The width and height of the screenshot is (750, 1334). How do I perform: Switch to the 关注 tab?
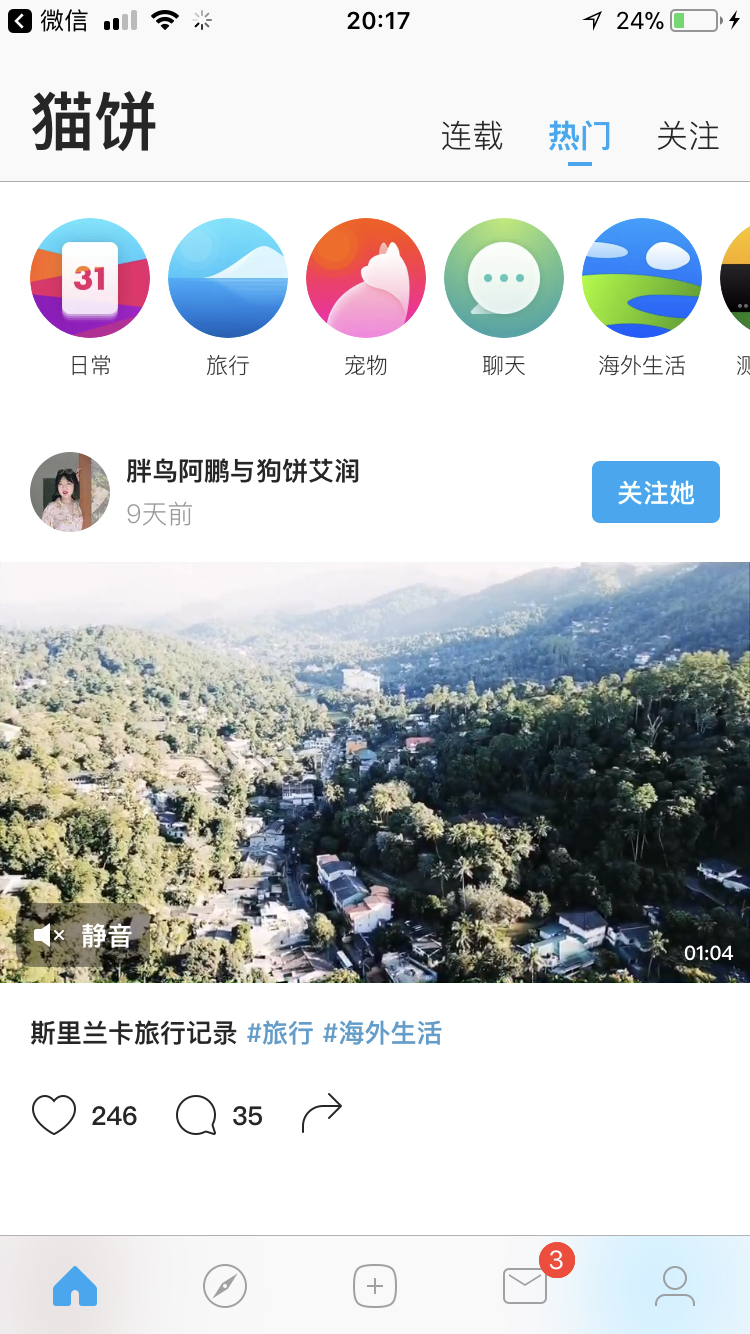(688, 136)
